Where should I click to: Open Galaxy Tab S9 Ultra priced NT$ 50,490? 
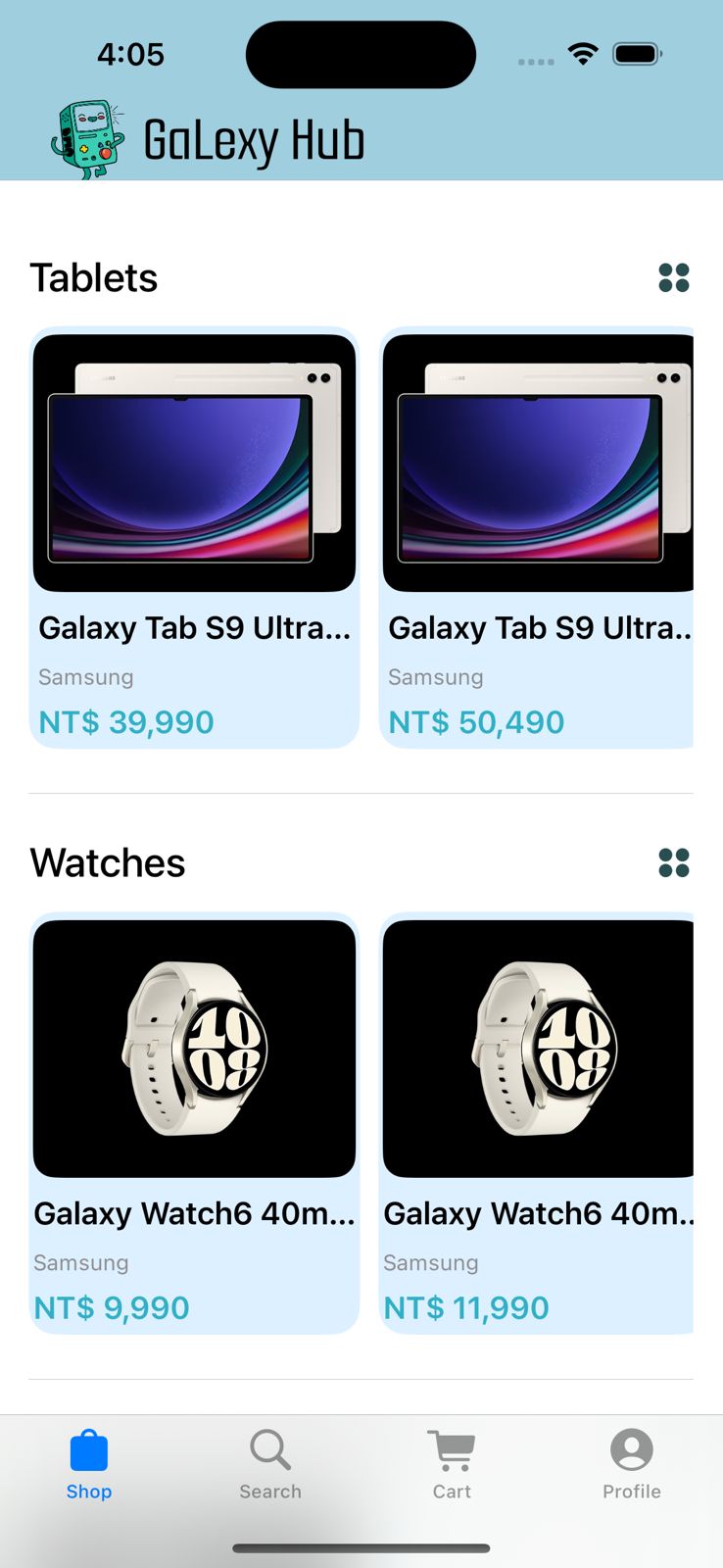point(537,537)
